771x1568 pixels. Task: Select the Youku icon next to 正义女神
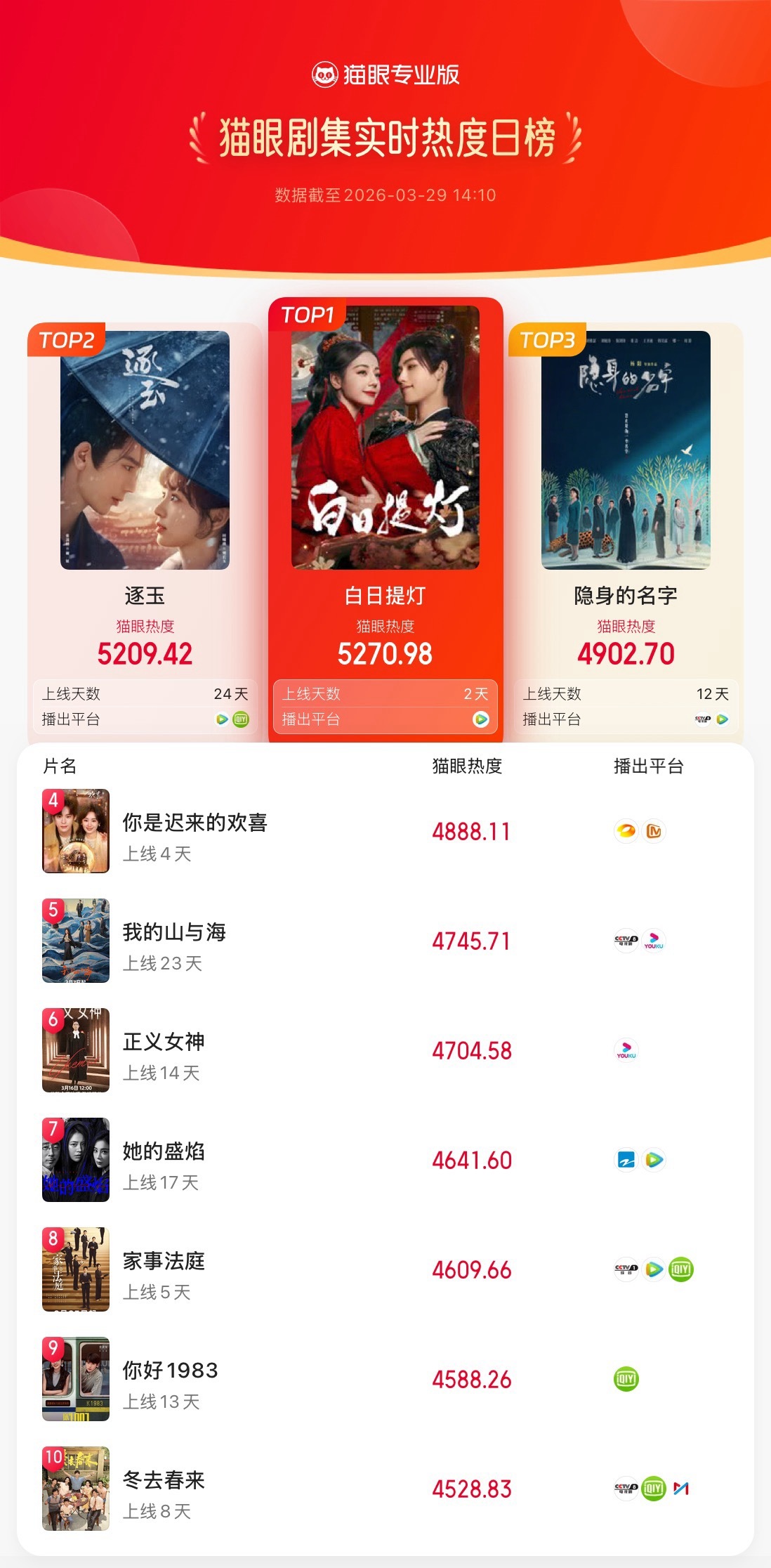click(626, 1052)
